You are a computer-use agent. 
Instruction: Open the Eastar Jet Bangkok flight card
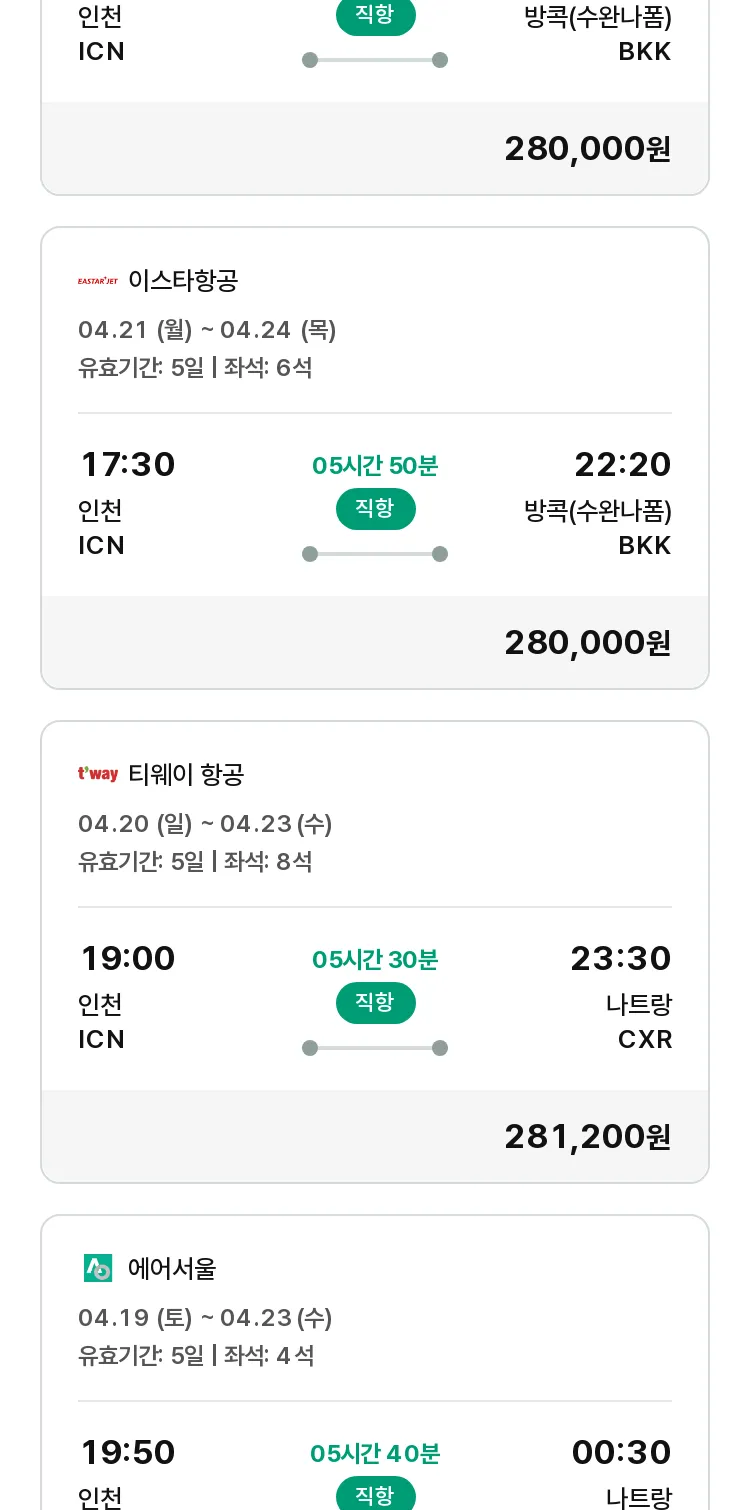(375, 458)
